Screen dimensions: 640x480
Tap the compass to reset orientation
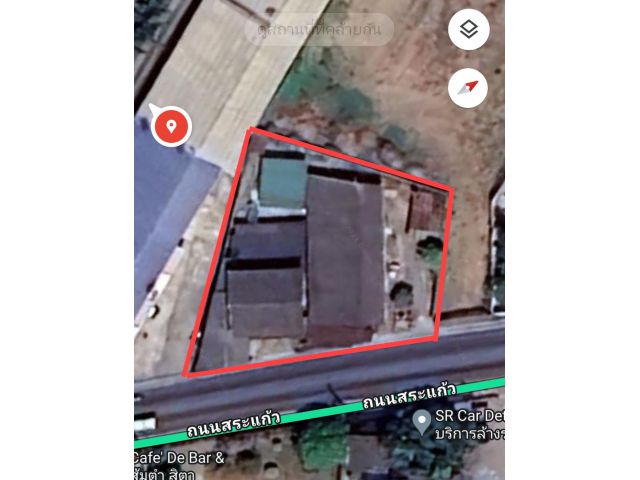click(x=468, y=89)
